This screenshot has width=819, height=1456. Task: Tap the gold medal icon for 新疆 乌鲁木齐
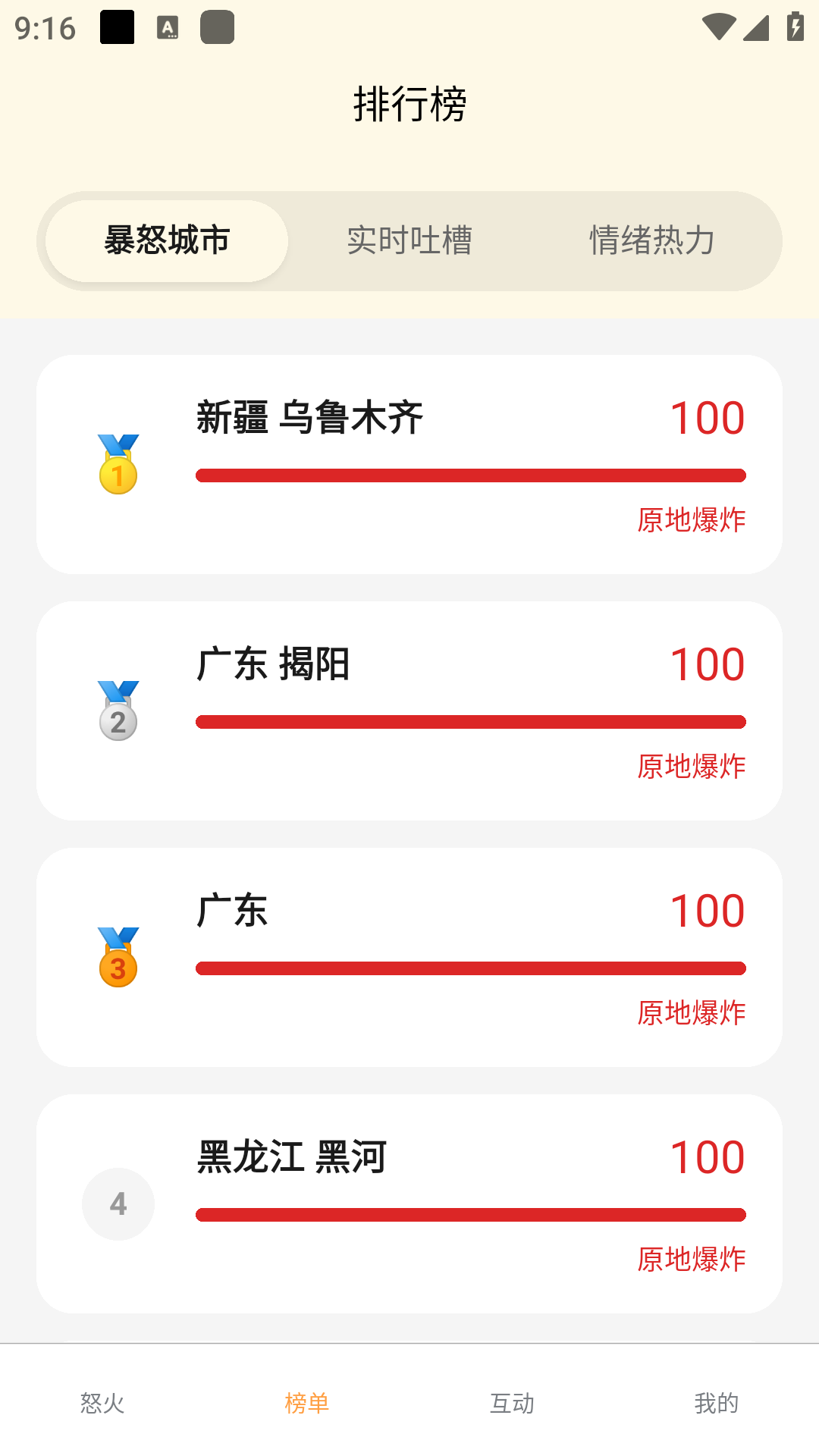point(118,463)
